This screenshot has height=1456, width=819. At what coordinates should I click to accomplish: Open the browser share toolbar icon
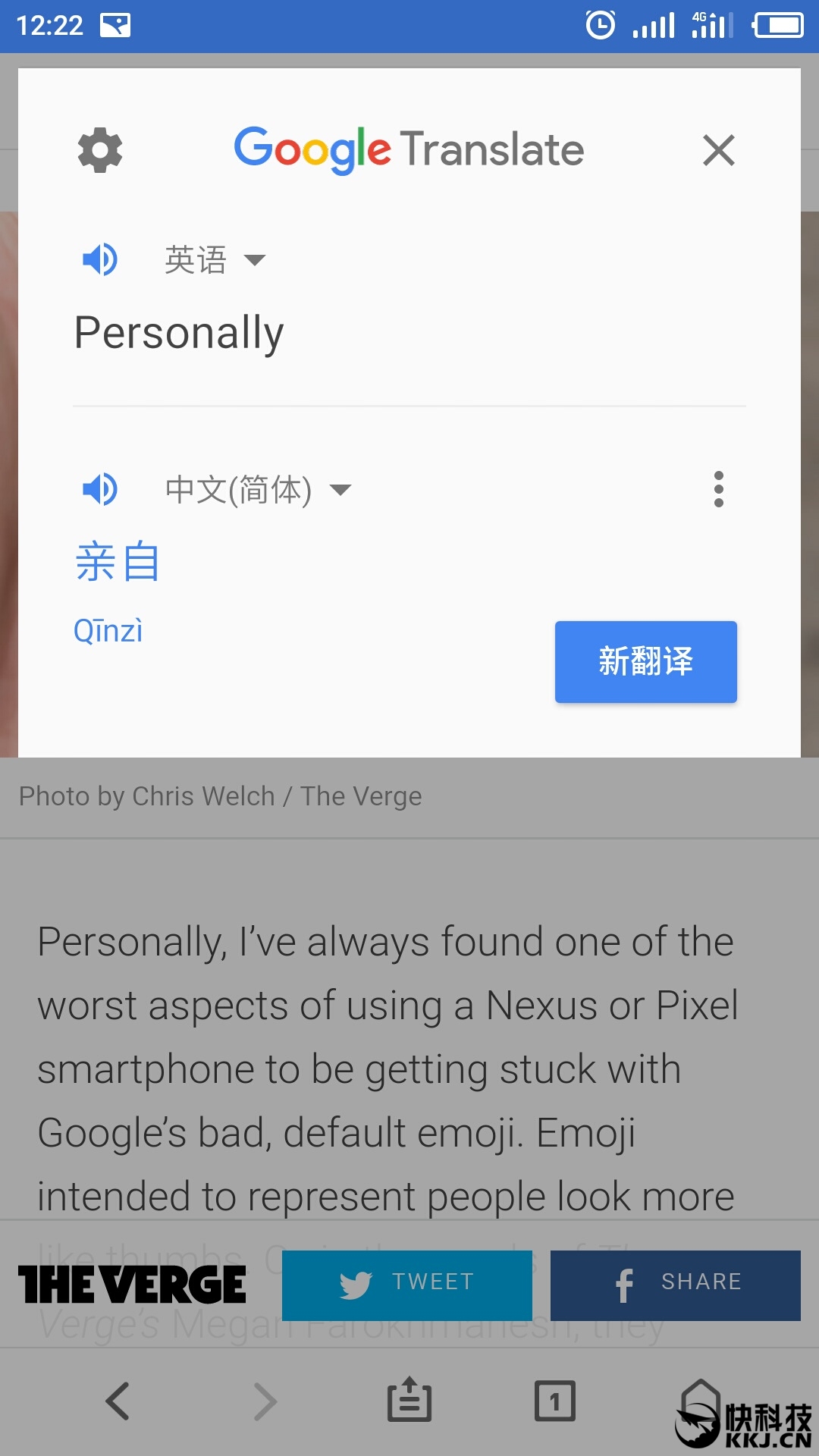click(x=409, y=1400)
